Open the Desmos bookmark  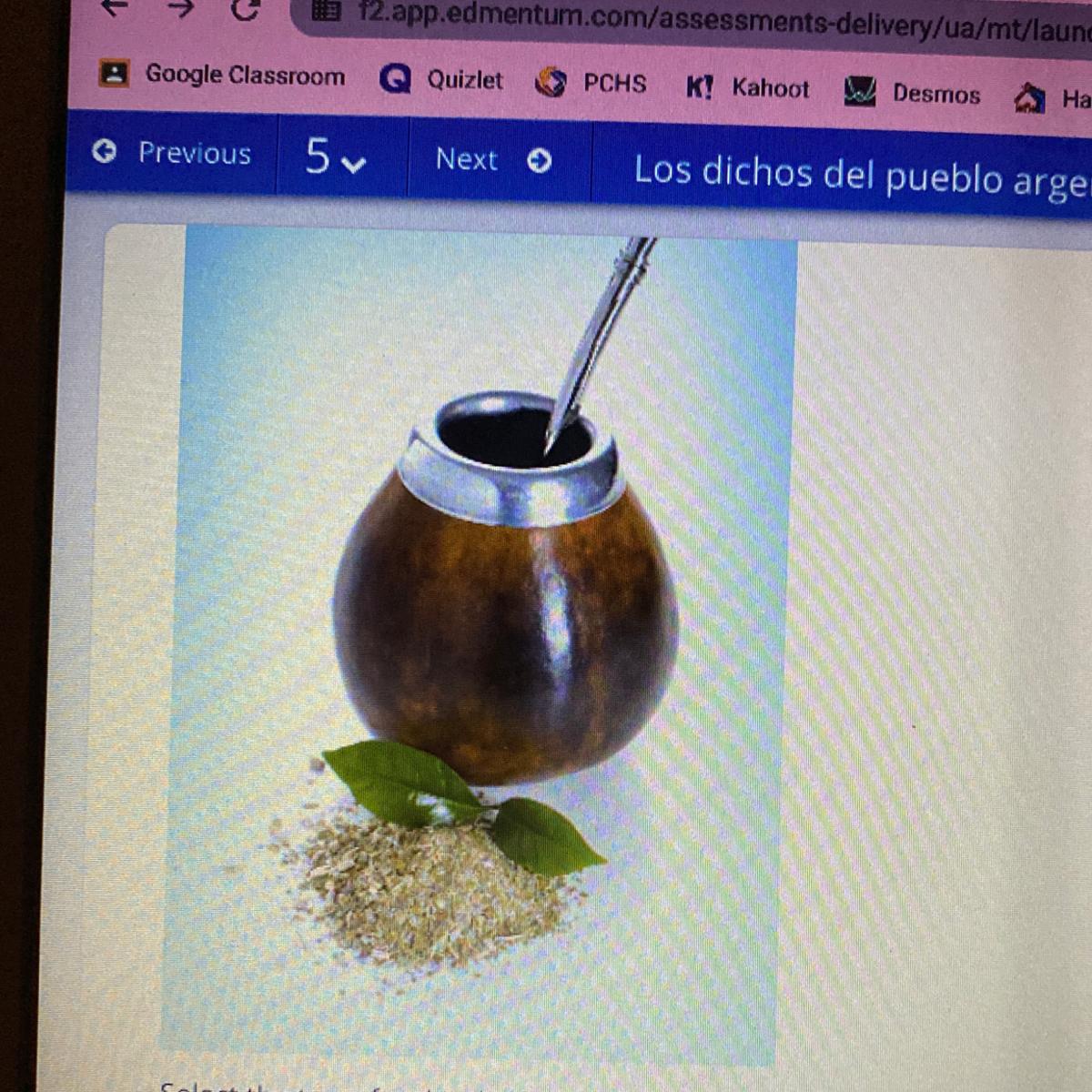(913, 94)
